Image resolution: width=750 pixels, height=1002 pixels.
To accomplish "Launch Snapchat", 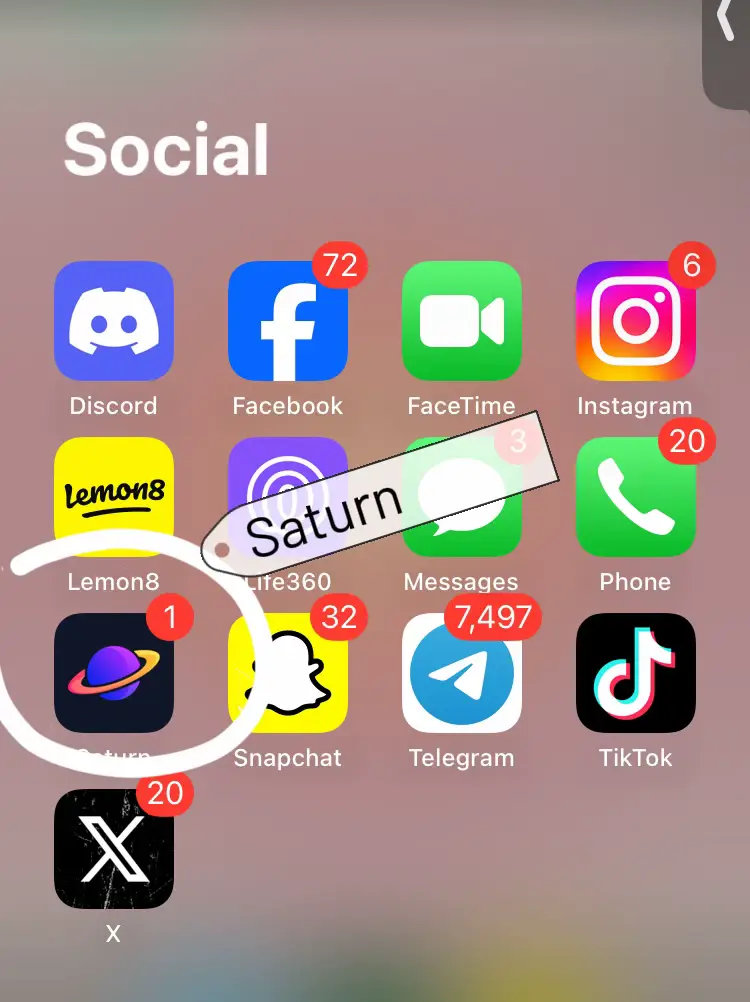I will 287,672.
